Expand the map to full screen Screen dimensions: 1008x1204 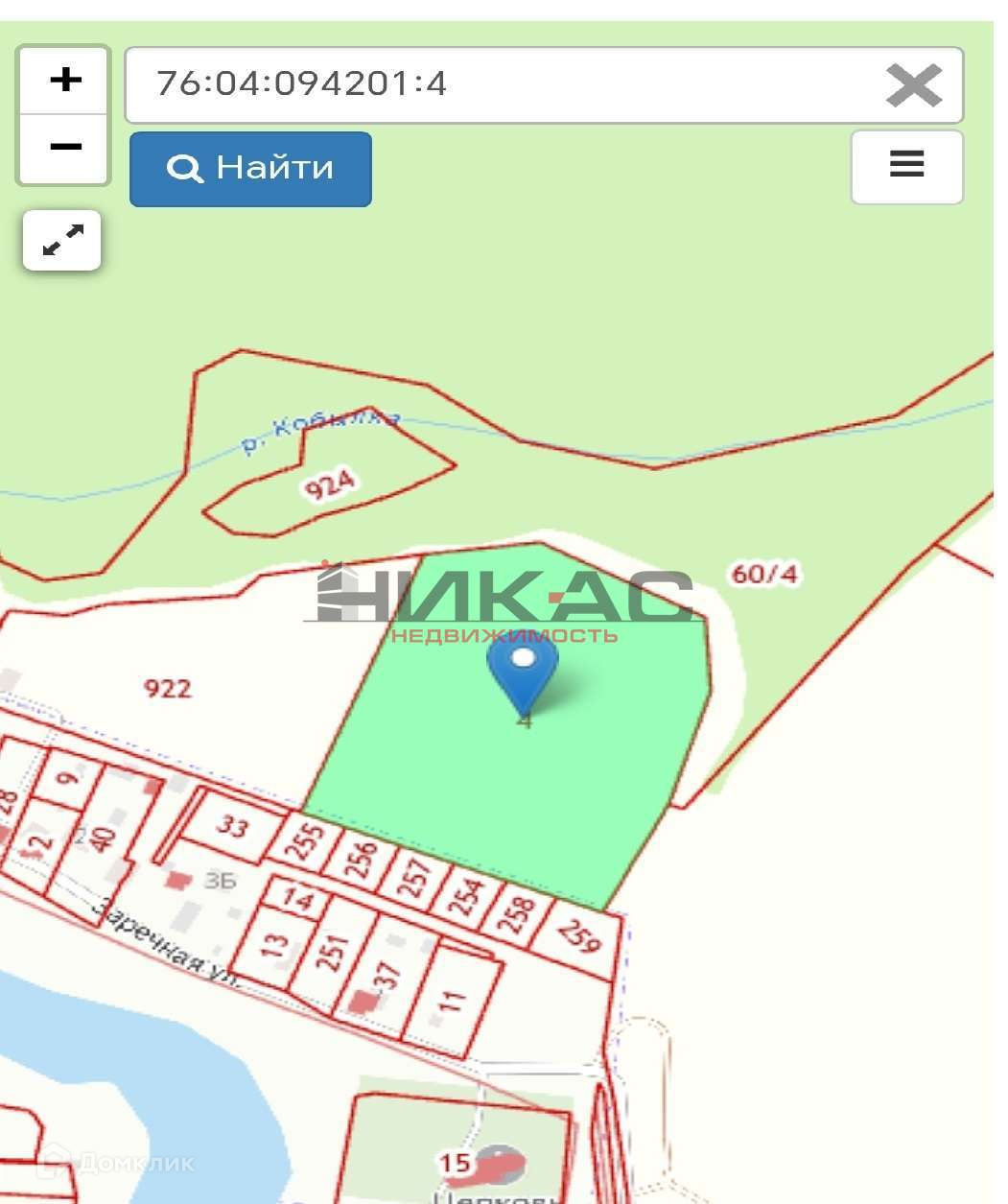62,240
